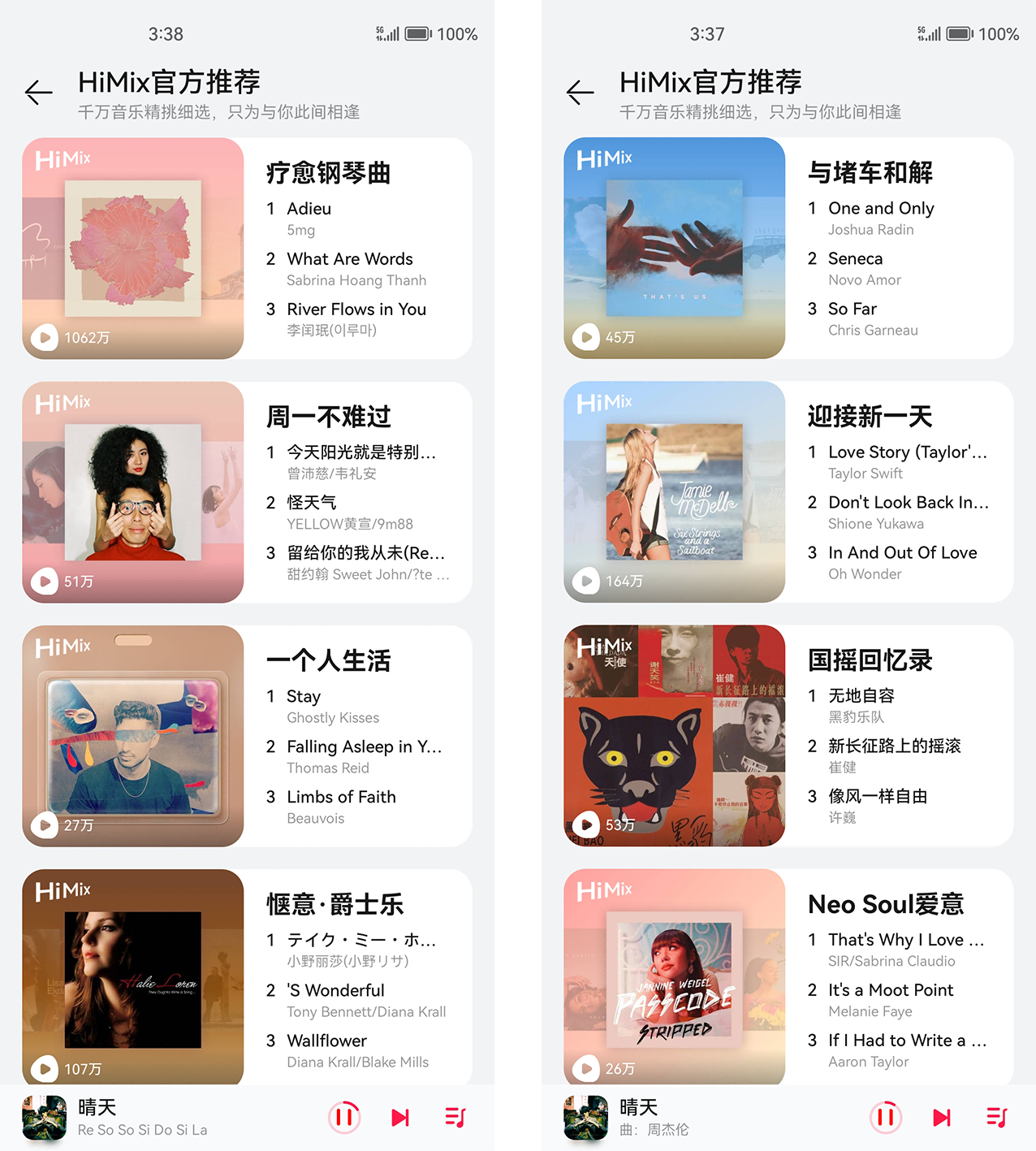Open the 国摇回忆录 playlist card
Viewport: 1036px width, 1151px height.
870,660
